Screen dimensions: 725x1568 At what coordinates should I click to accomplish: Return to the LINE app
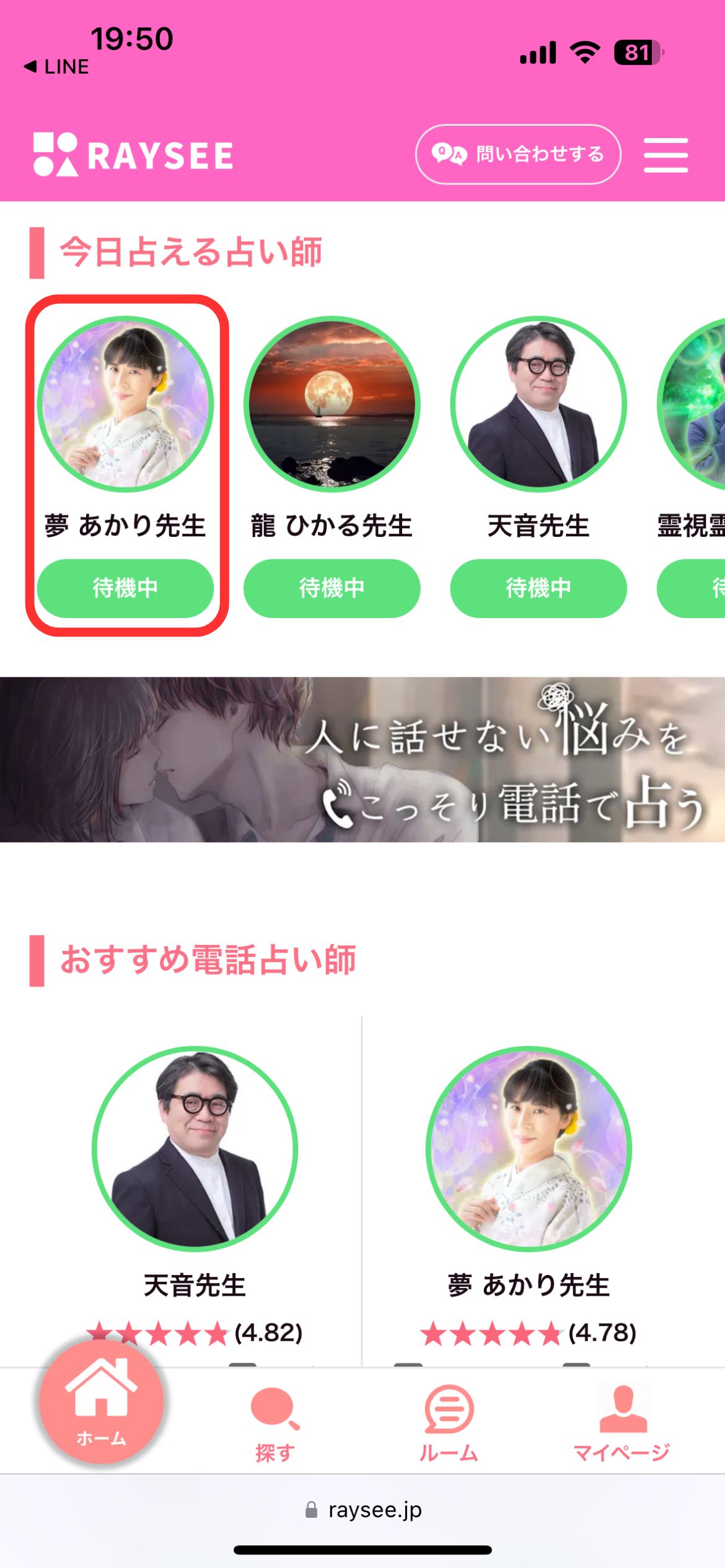click(57, 67)
